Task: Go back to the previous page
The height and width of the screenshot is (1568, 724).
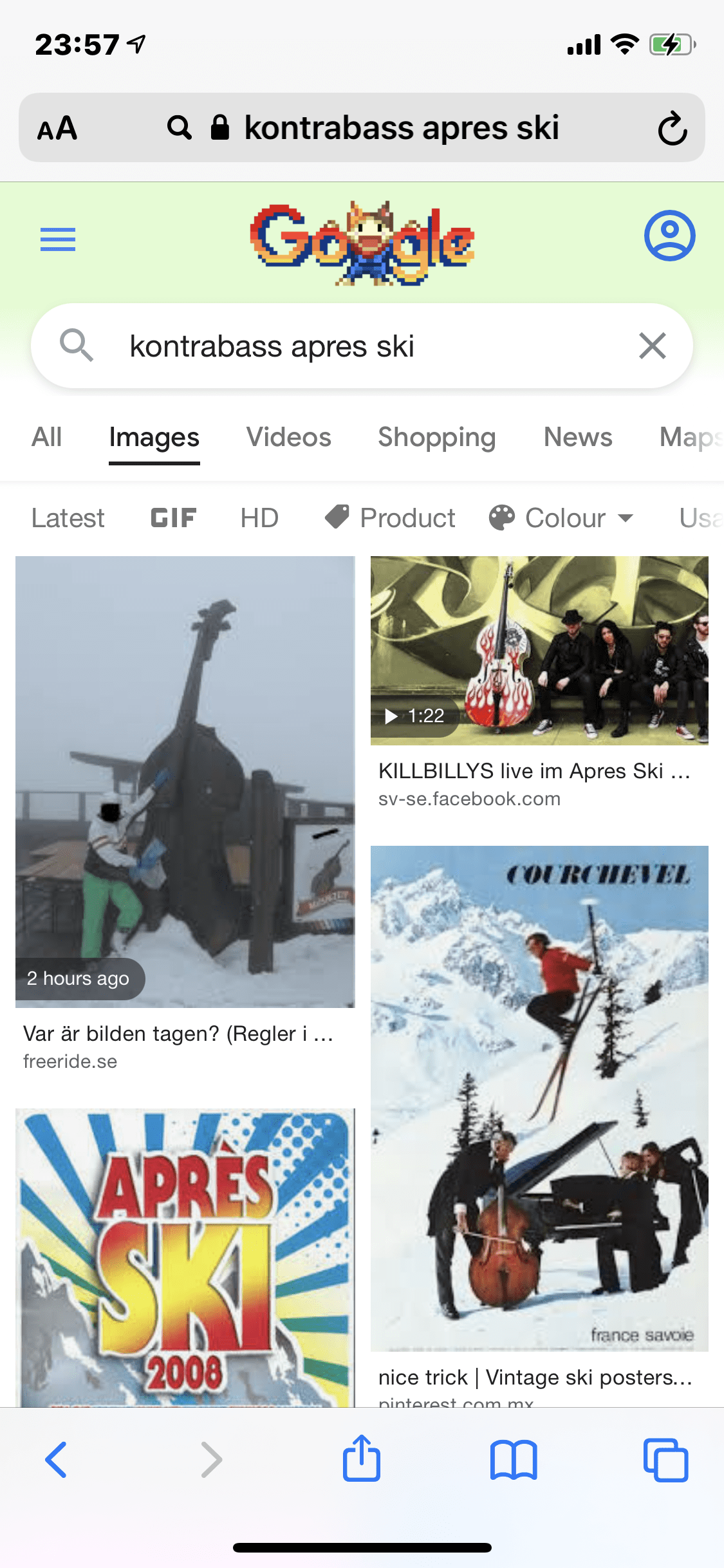Action: (57, 1459)
